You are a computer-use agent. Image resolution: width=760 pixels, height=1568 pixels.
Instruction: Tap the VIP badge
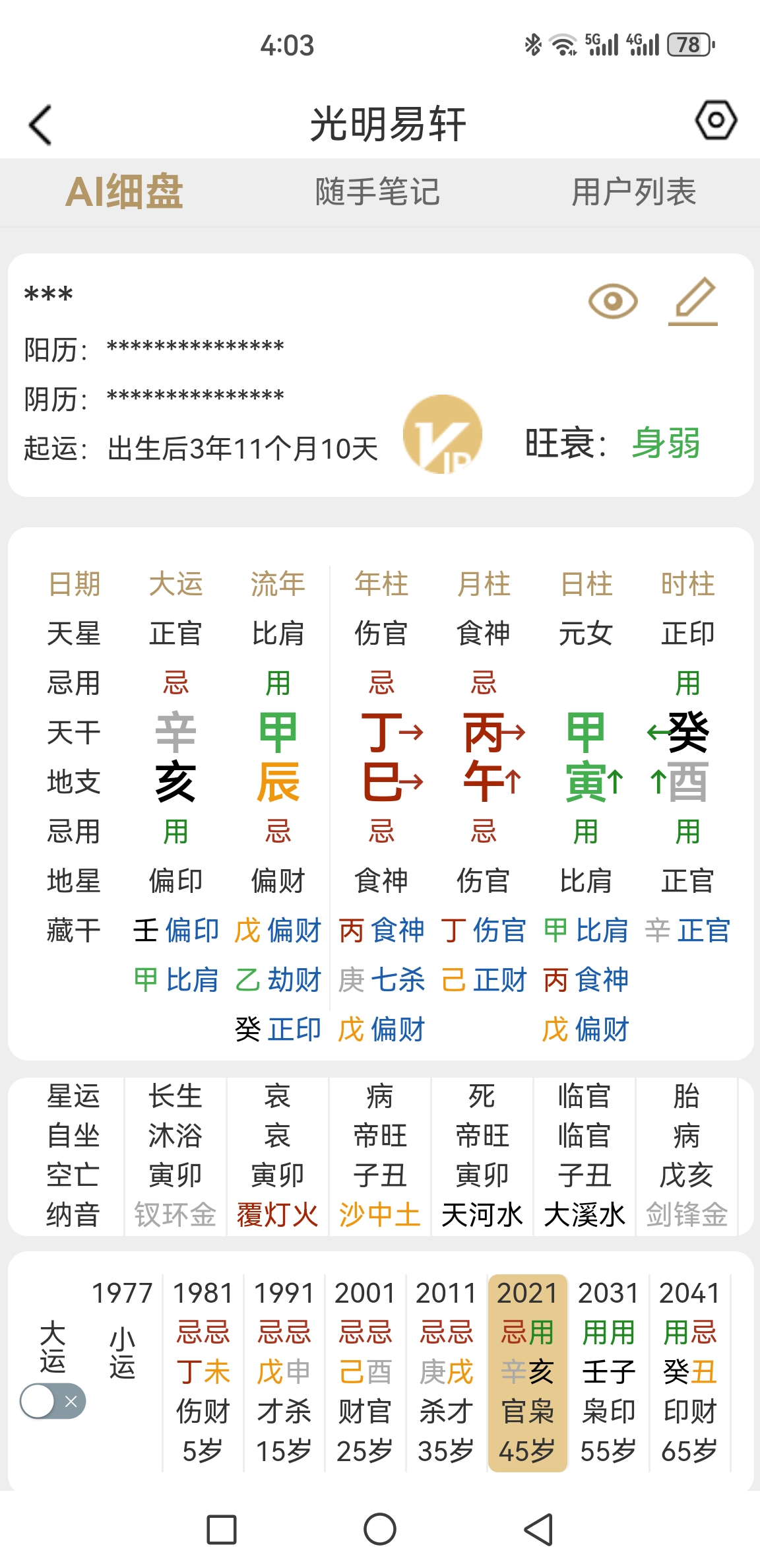point(443,434)
